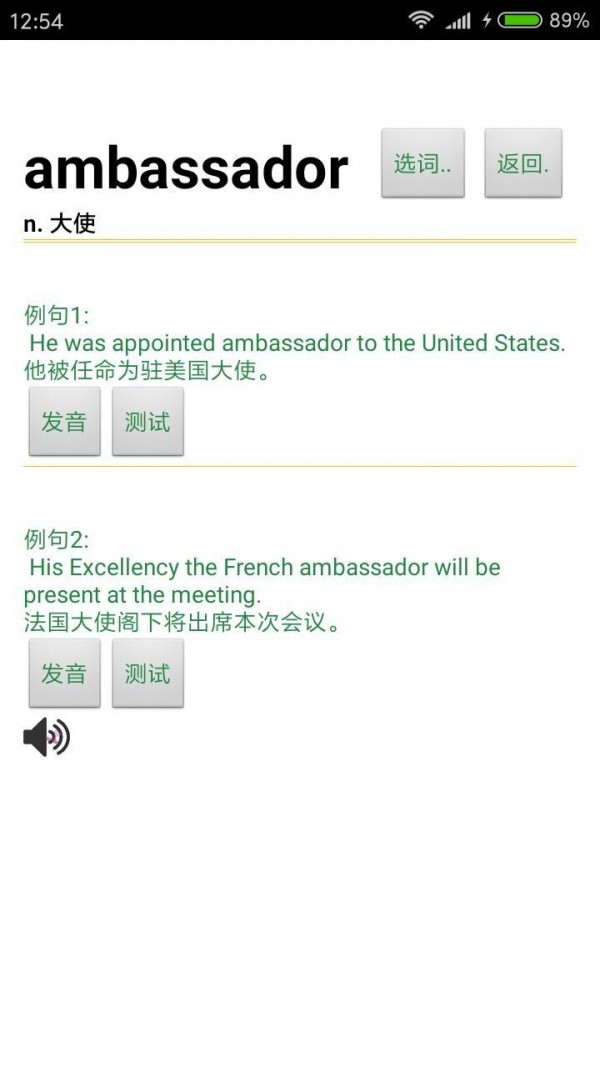
Task: Tap the speaker icon to hear audio
Action: click(x=46, y=738)
